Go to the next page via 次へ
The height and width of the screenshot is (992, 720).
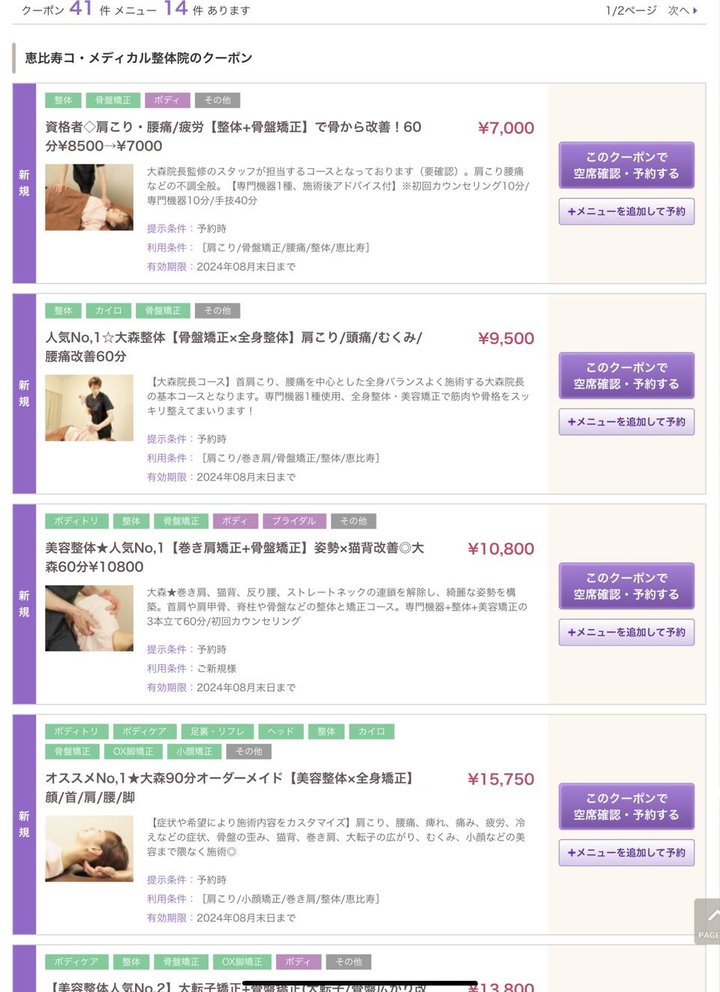coord(682,11)
